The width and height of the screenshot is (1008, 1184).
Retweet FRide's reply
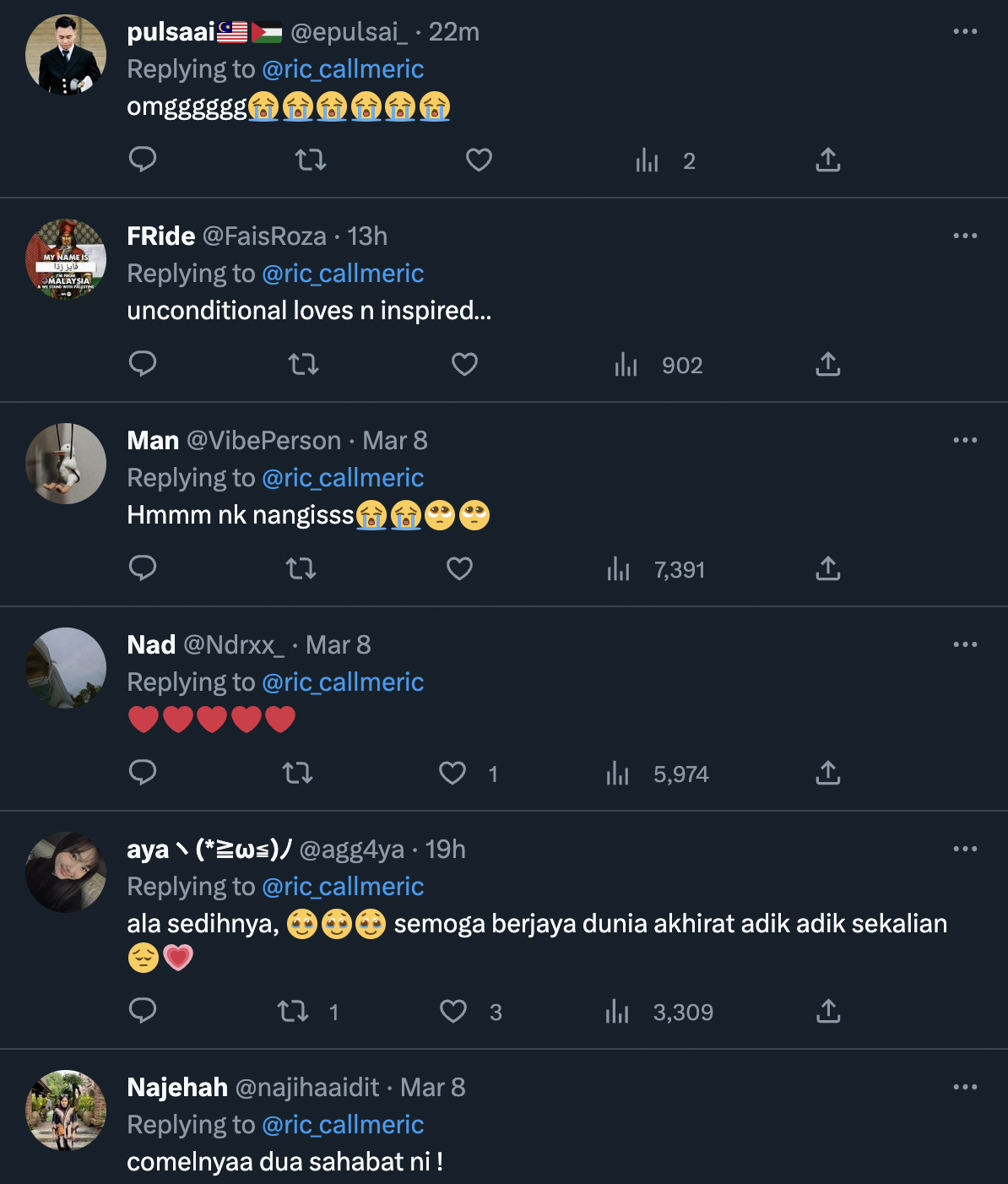[303, 364]
